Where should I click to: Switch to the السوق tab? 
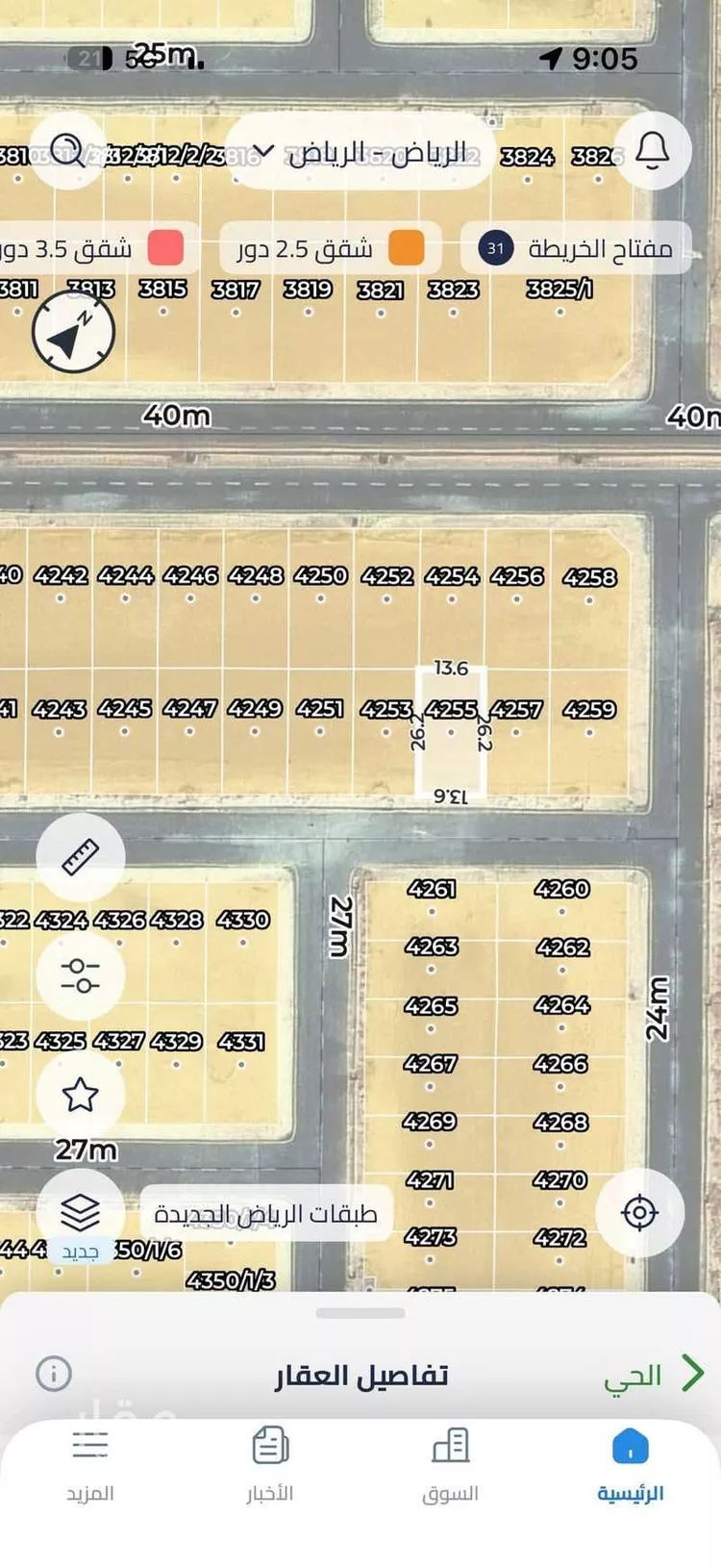click(450, 1464)
